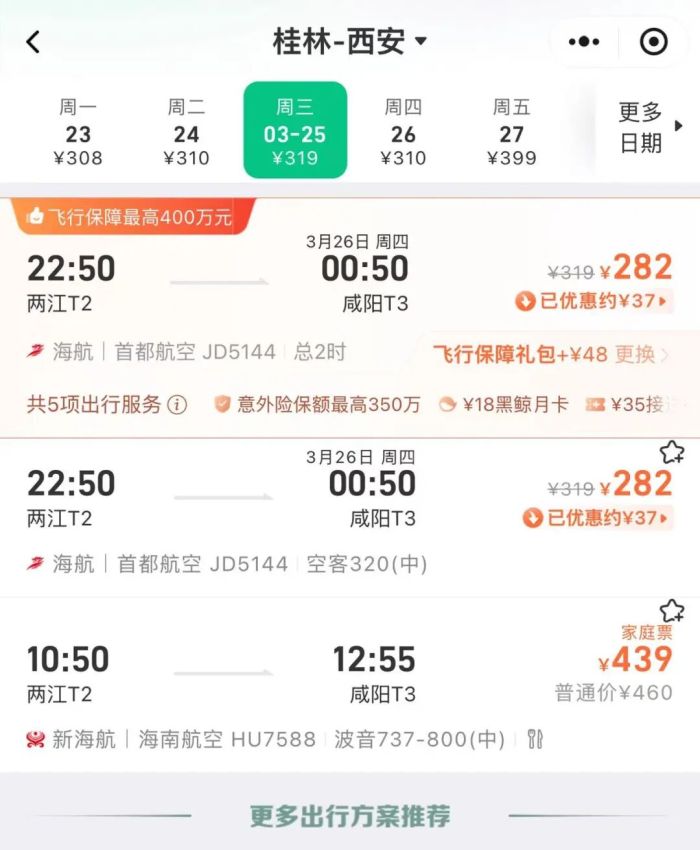View info on 共5项出行服务
Viewport: 700px width, 850px height.
[177, 405]
